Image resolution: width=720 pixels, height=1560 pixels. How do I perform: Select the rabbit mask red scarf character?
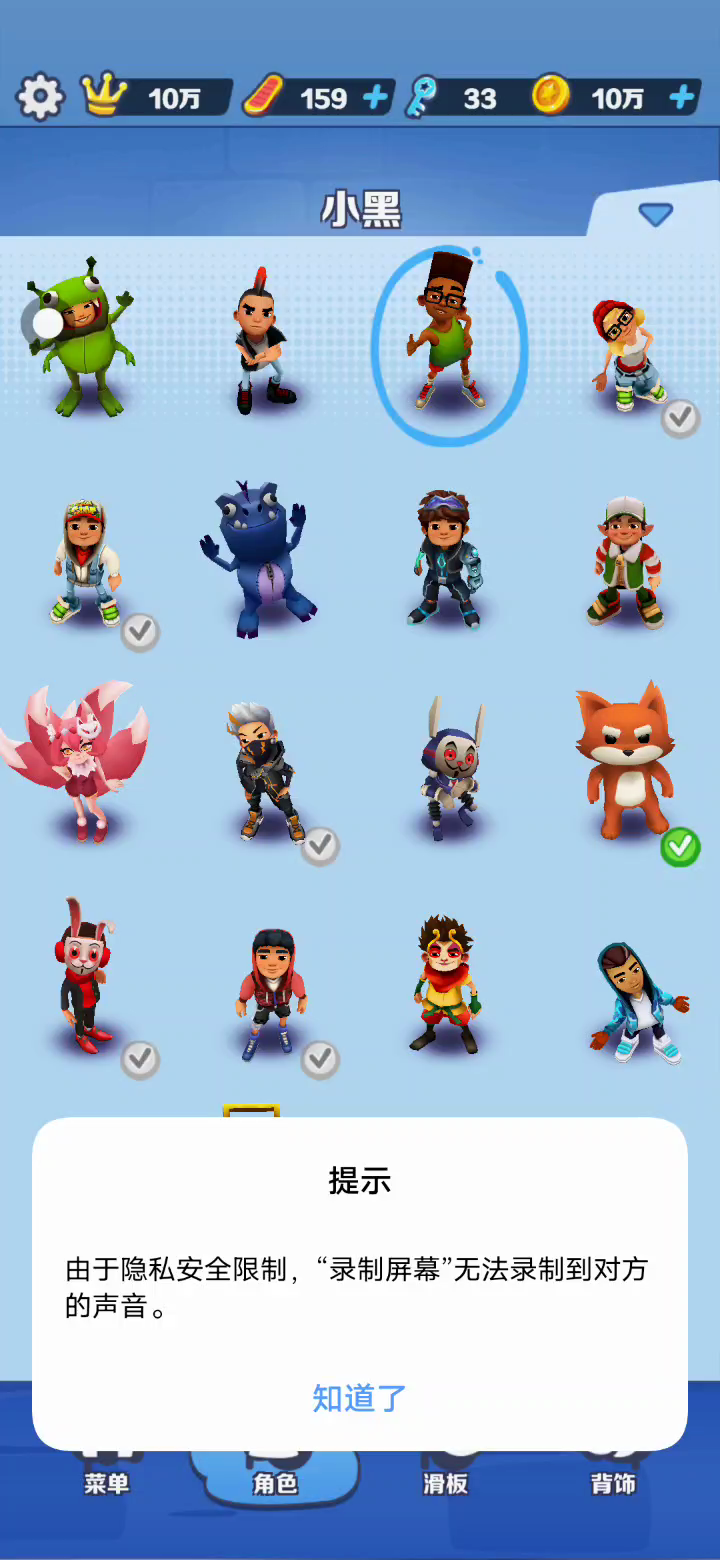(82, 978)
